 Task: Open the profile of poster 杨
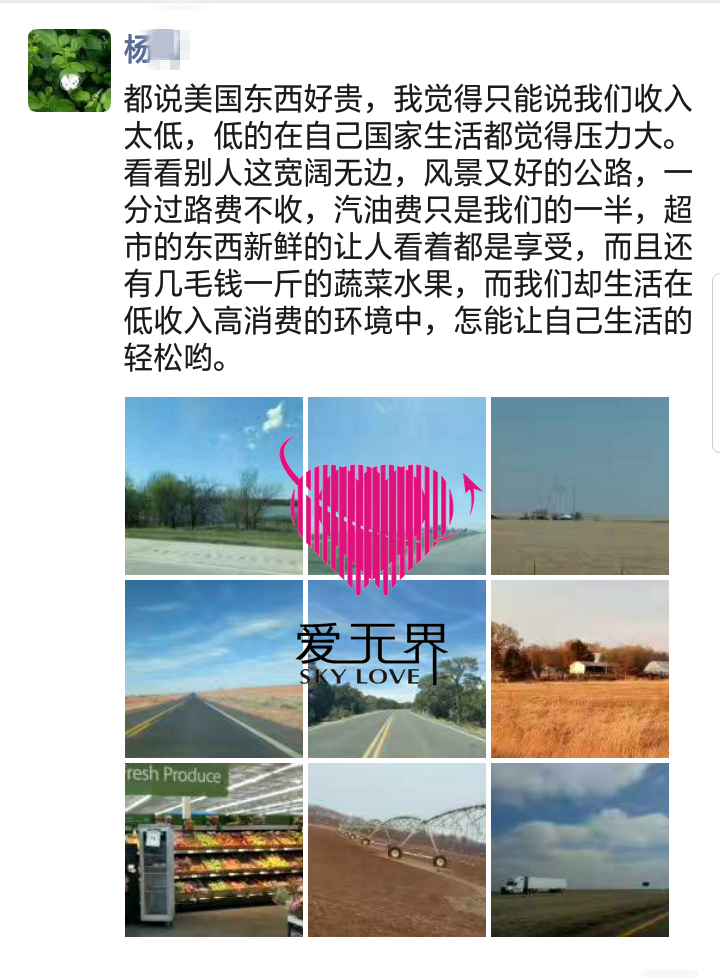tap(138, 47)
